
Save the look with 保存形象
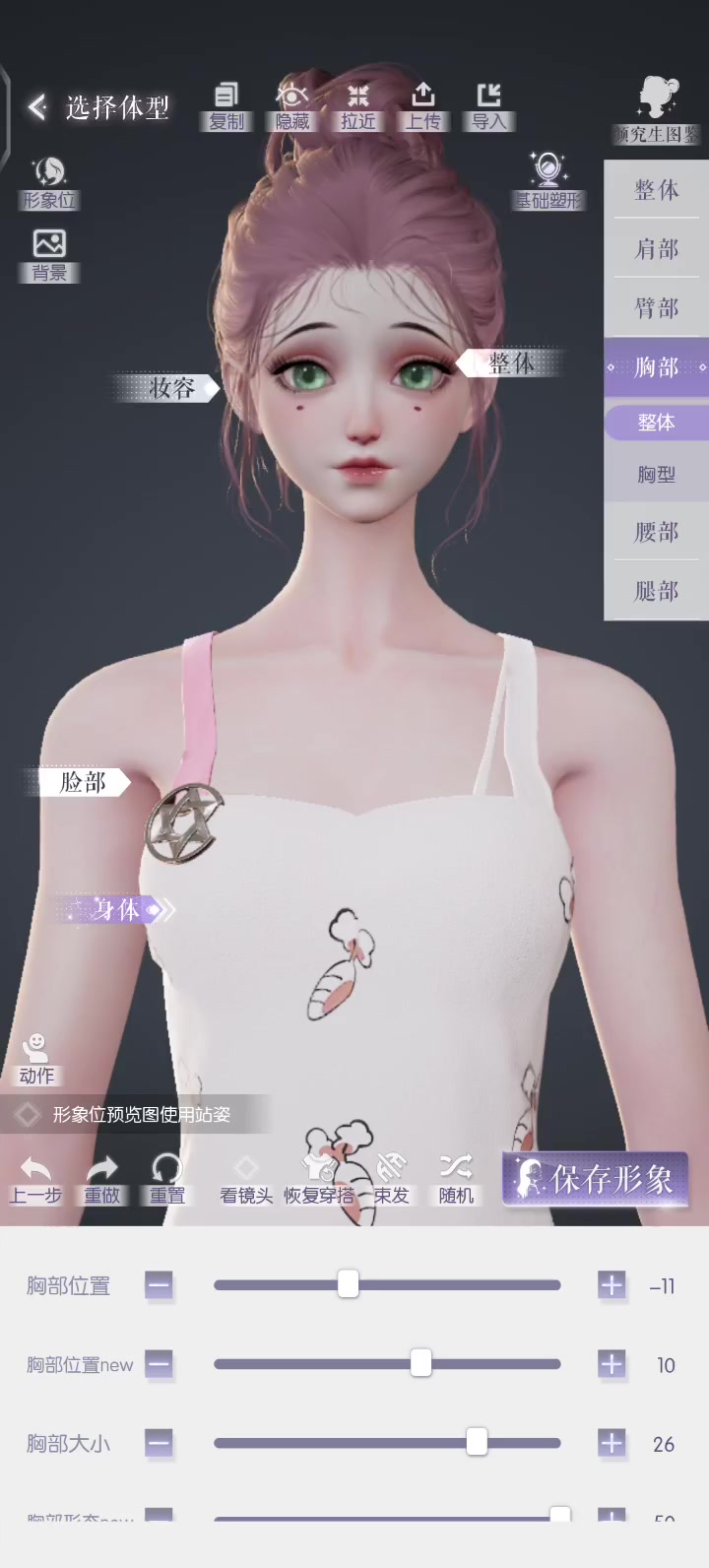[x=595, y=1179]
